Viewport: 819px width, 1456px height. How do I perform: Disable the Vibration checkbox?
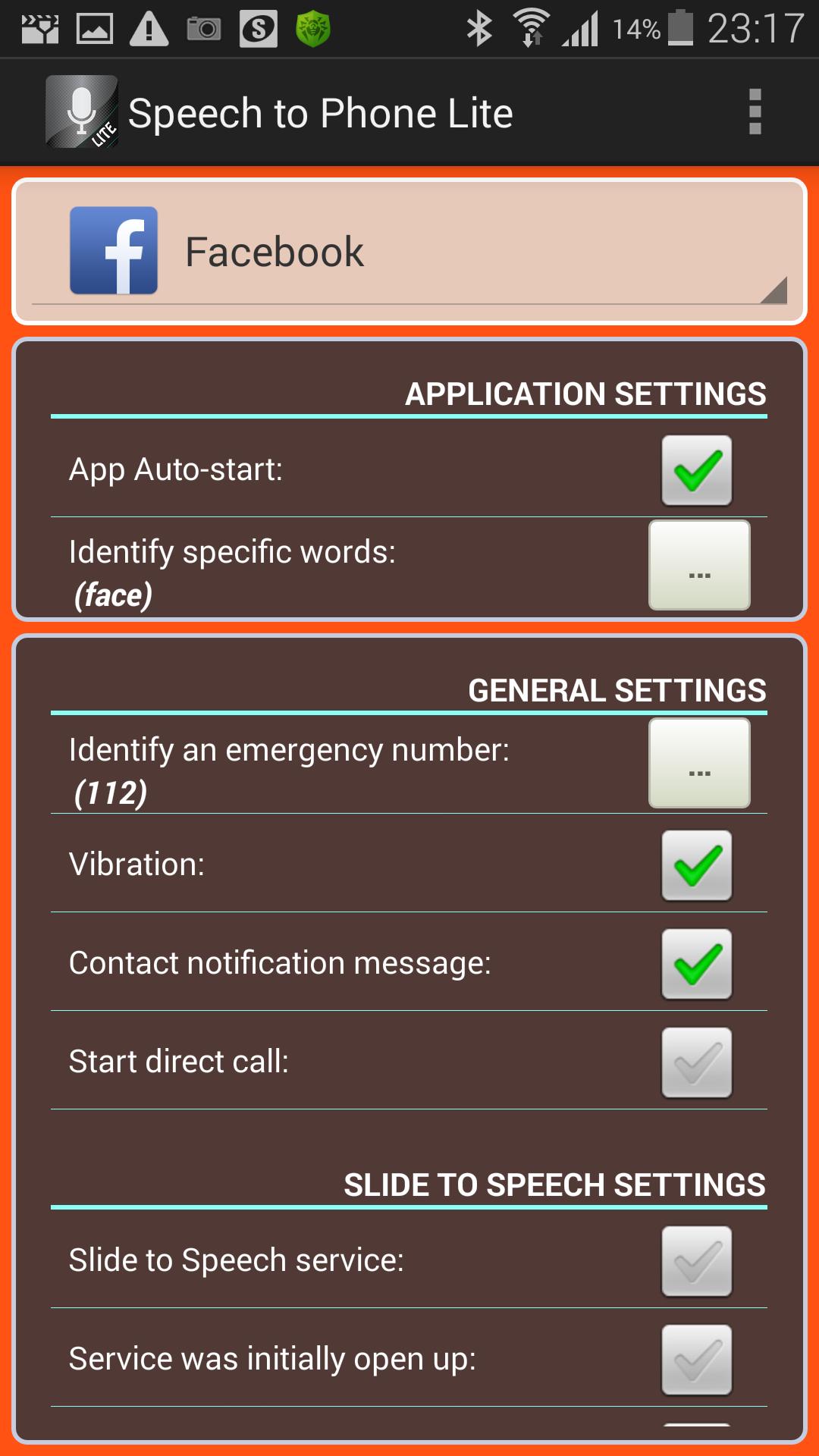697,865
